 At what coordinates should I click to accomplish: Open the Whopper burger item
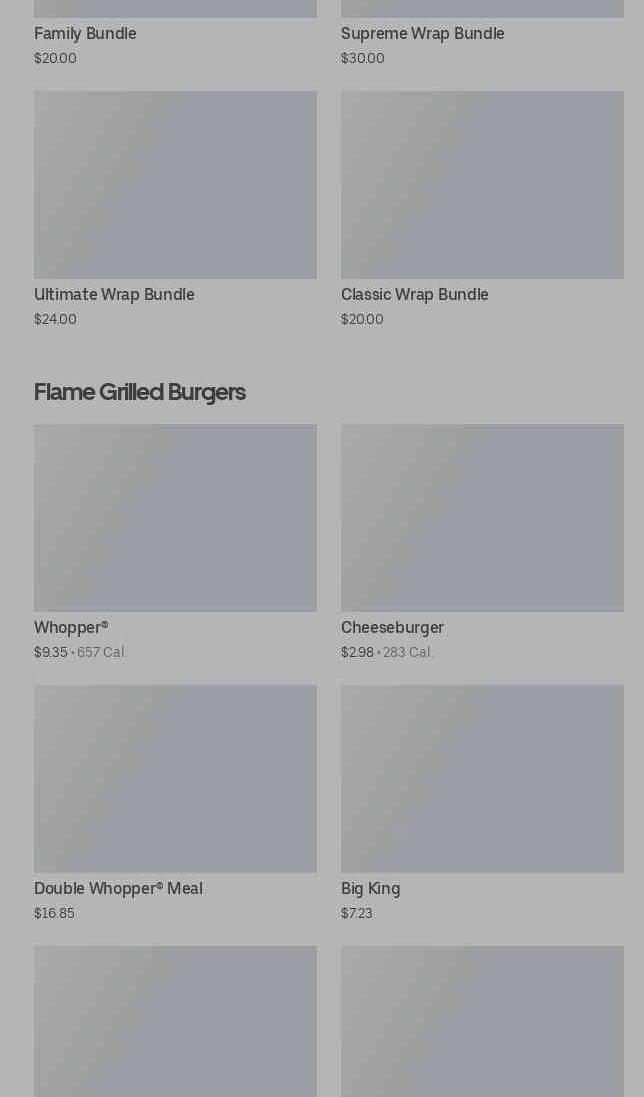click(x=175, y=542)
